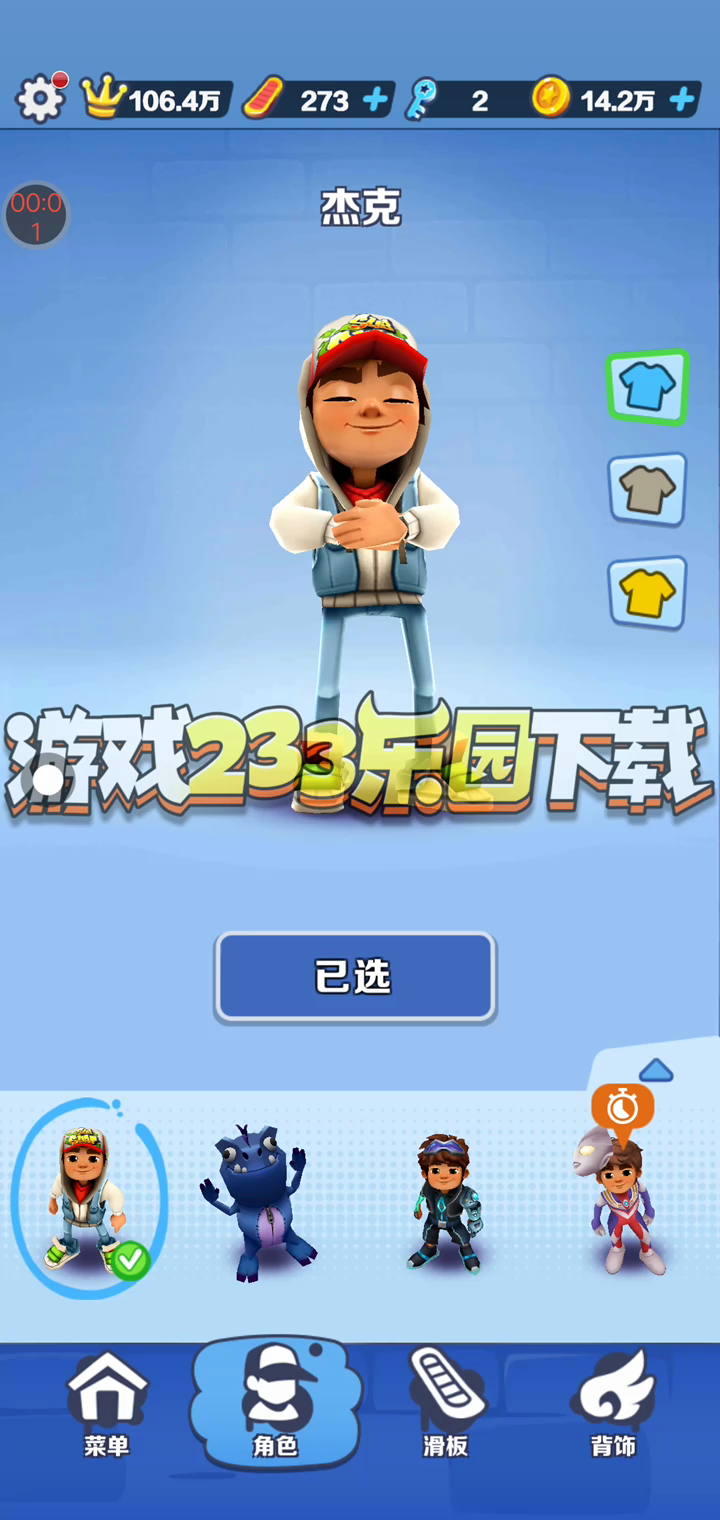Viewport: 720px width, 1520px height.
Task: Add more coins with the plus icon
Action: (682, 100)
